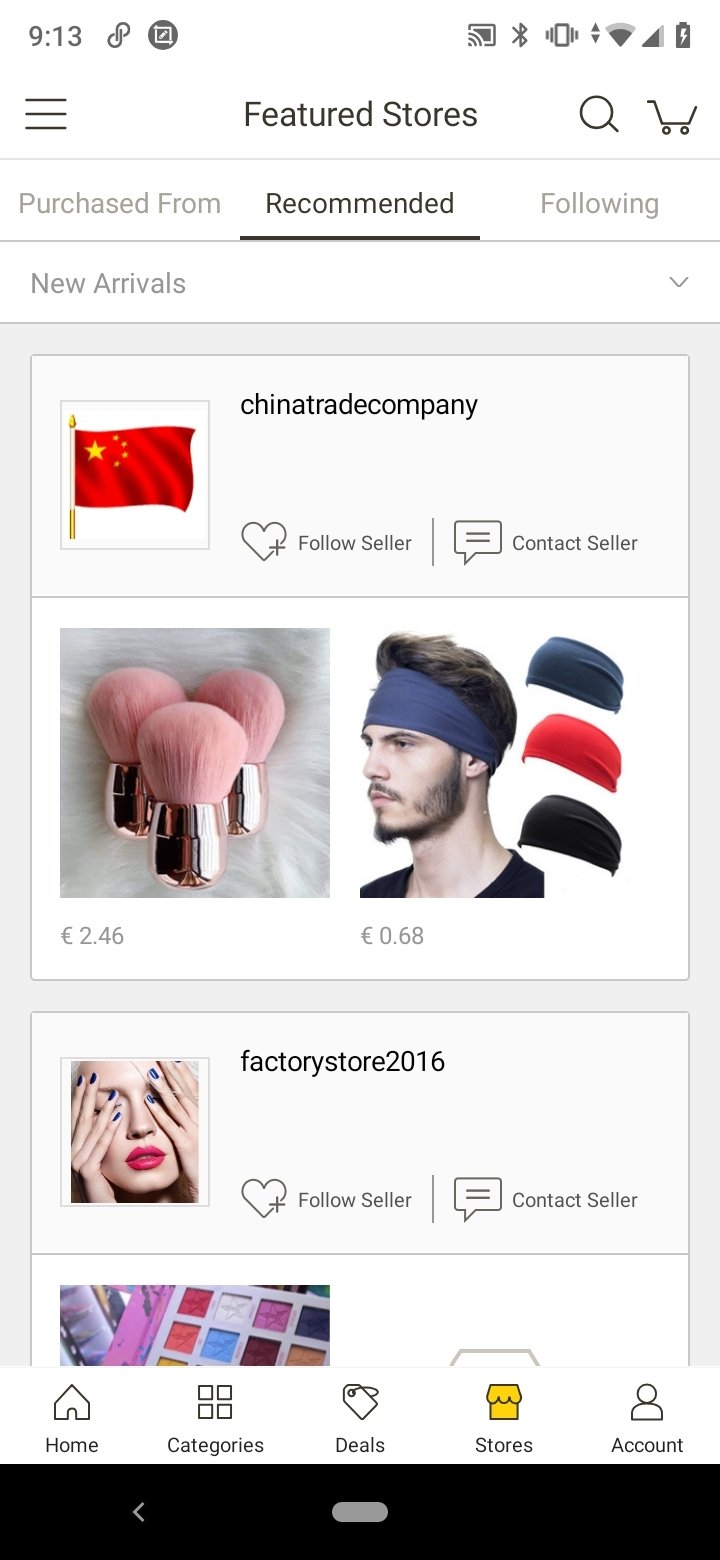Open the chinatradecompany store
This screenshot has width=720, height=1560.
point(359,405)
